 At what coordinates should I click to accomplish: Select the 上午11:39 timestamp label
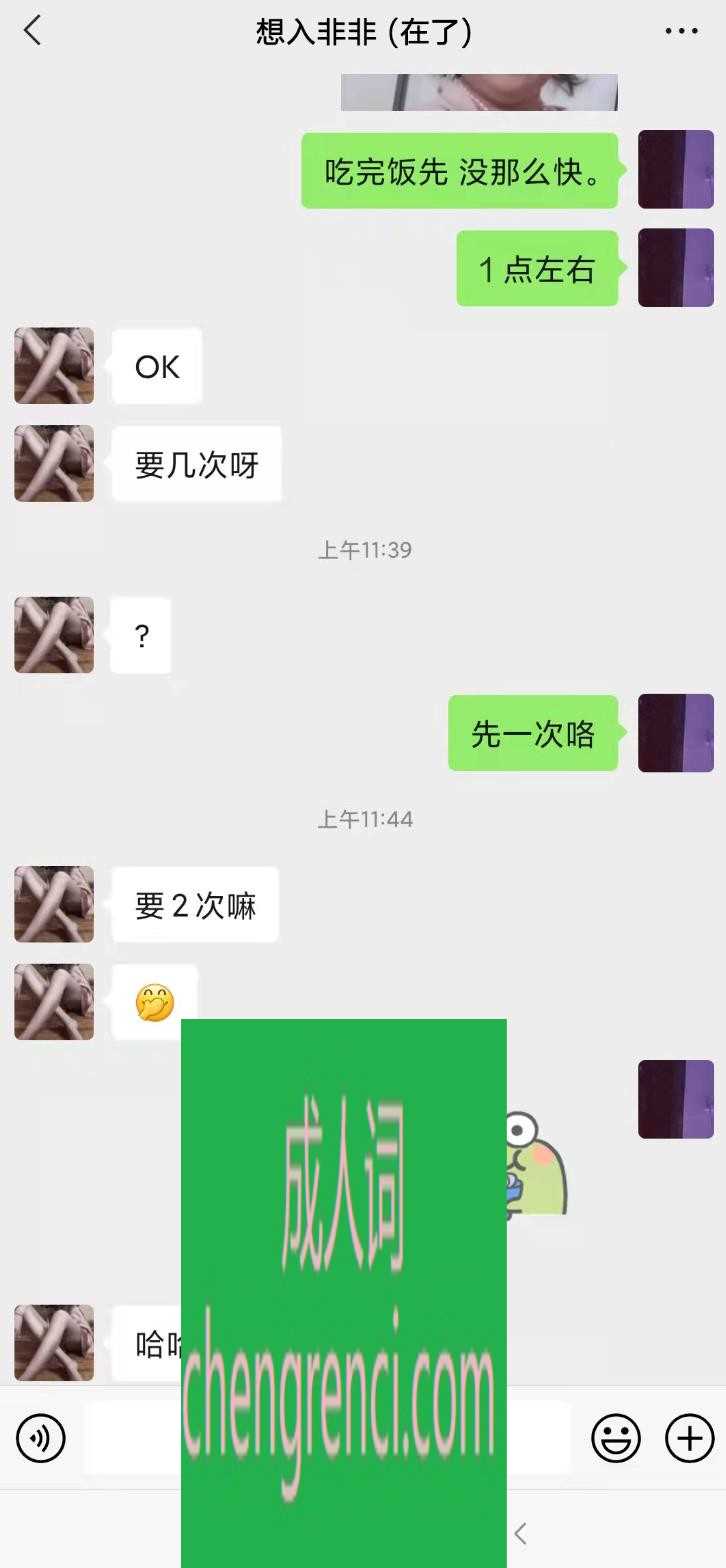[363, 549]
